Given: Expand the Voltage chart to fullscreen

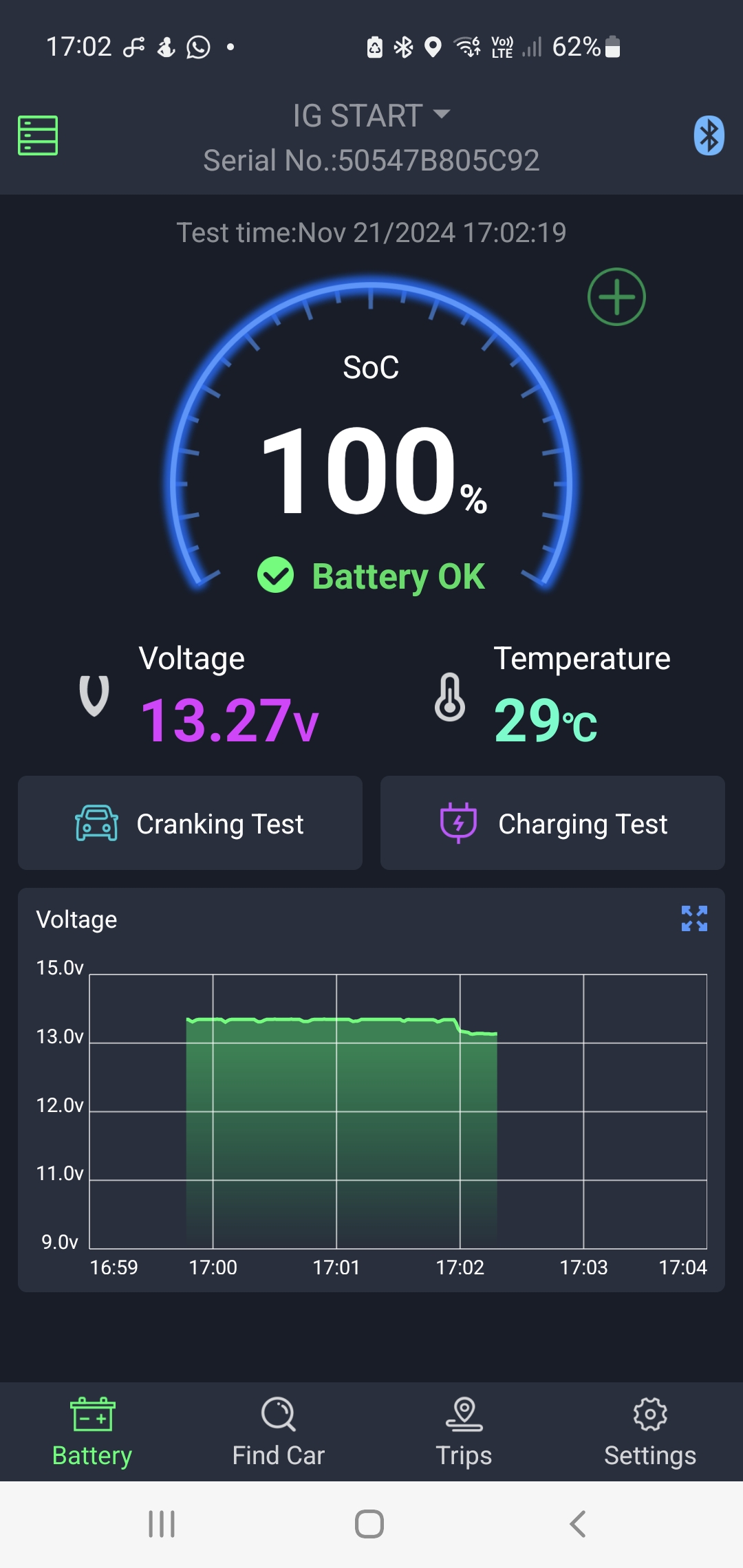Looking at the screenshot, I should (694, 918).
